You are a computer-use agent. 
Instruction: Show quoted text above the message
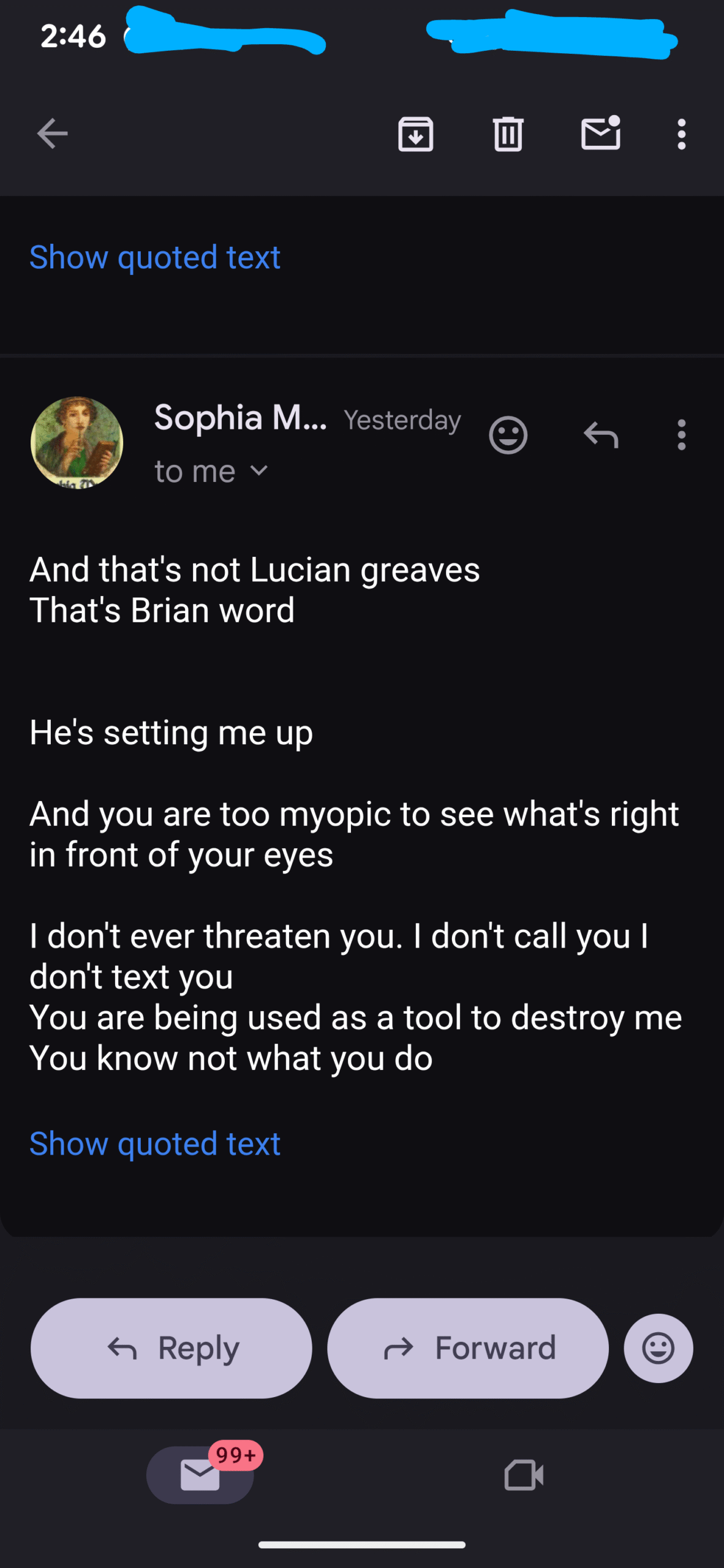tap(155, 257)
